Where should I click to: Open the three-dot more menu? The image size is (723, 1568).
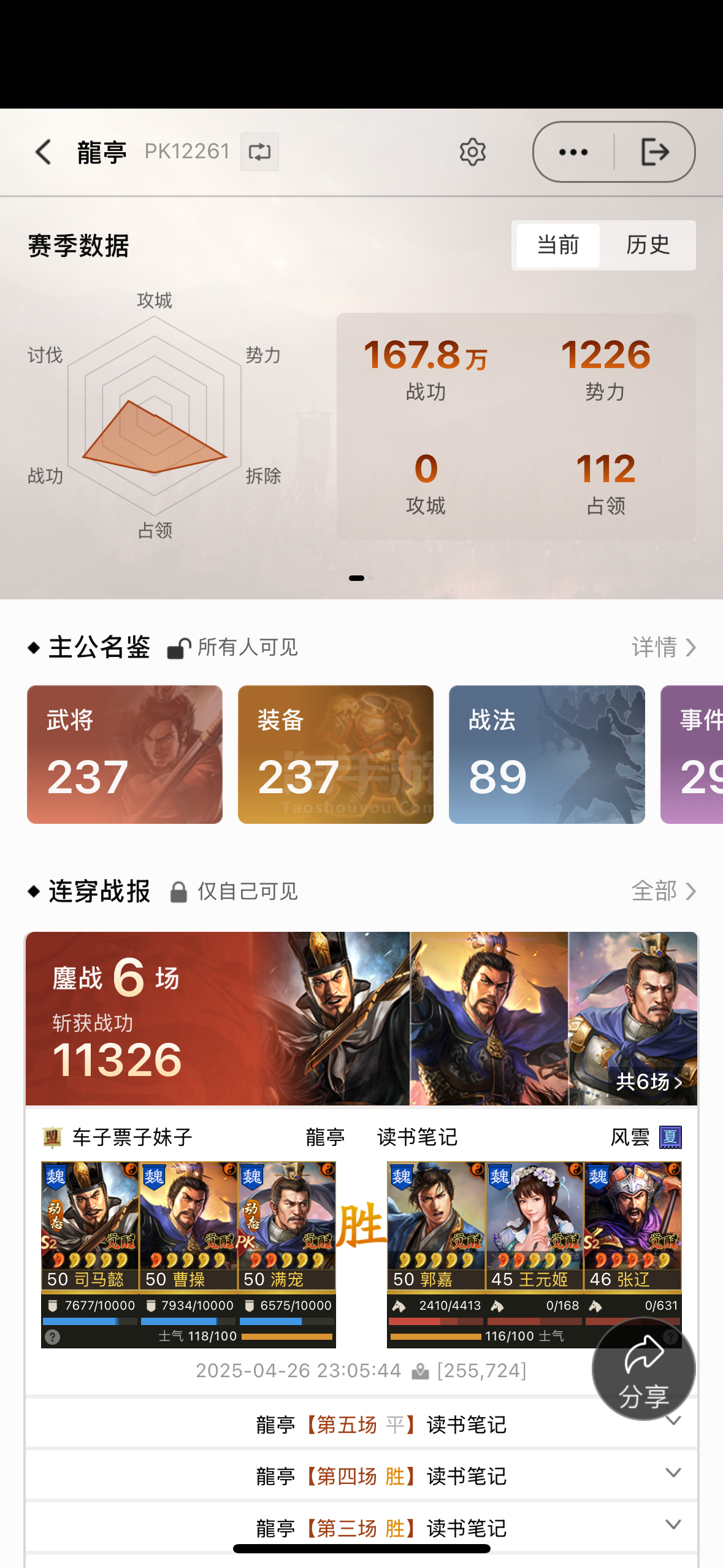coord(573,152)
